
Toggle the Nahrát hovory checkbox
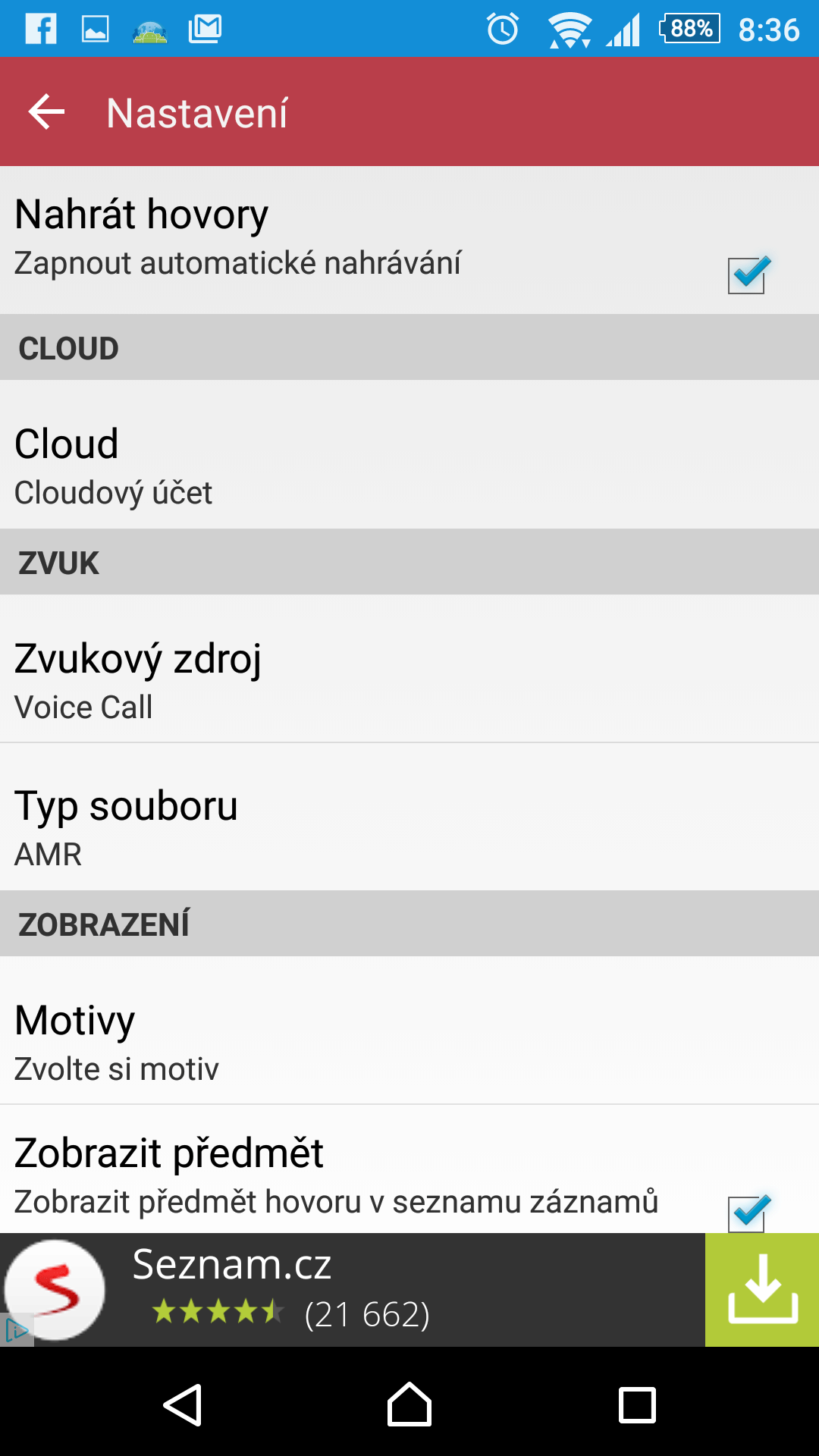[x=748, y=275]
